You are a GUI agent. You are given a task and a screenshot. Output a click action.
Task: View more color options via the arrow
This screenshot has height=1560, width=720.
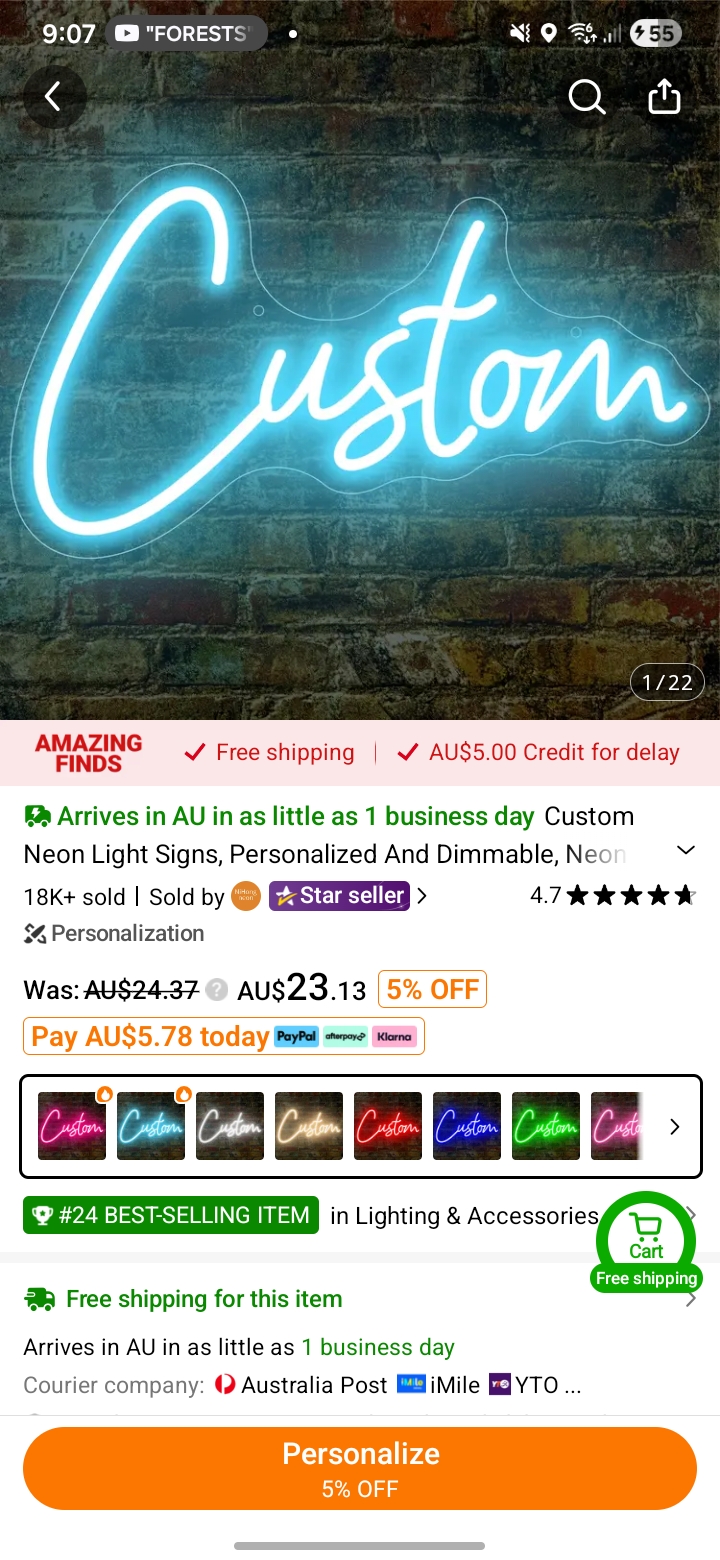coord(675,1127)
